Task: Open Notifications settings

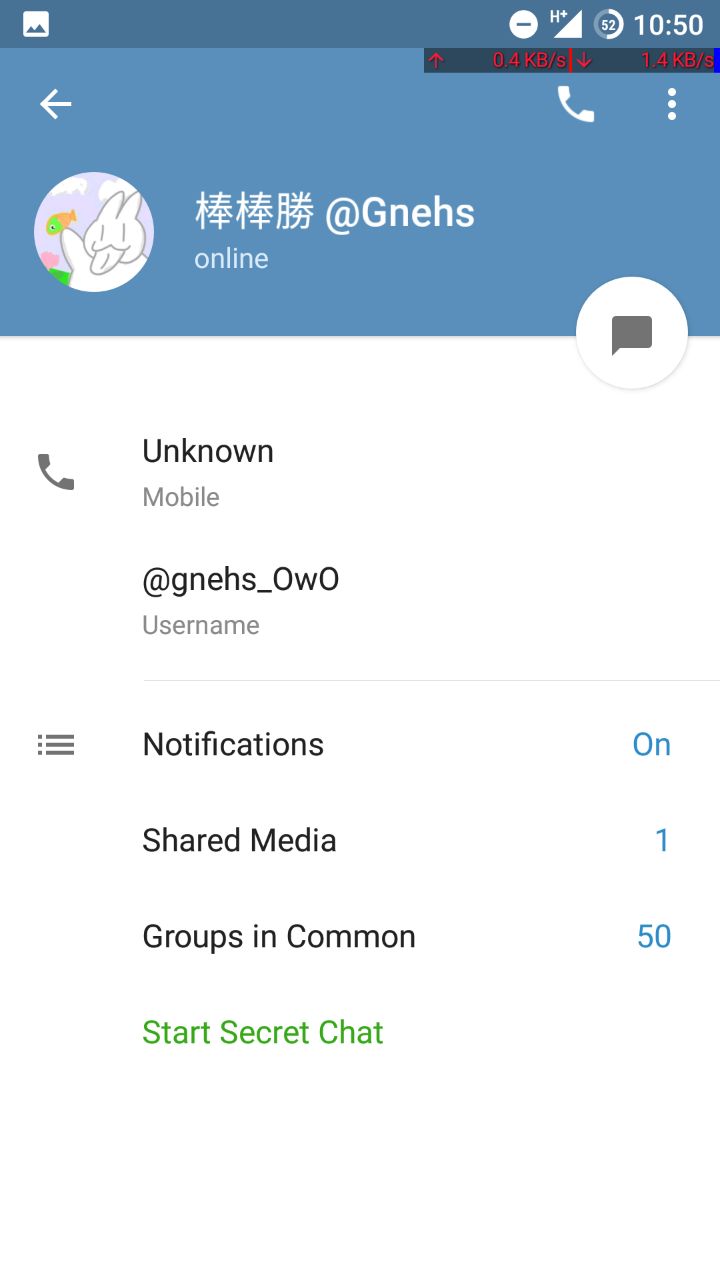Action: 360,745
